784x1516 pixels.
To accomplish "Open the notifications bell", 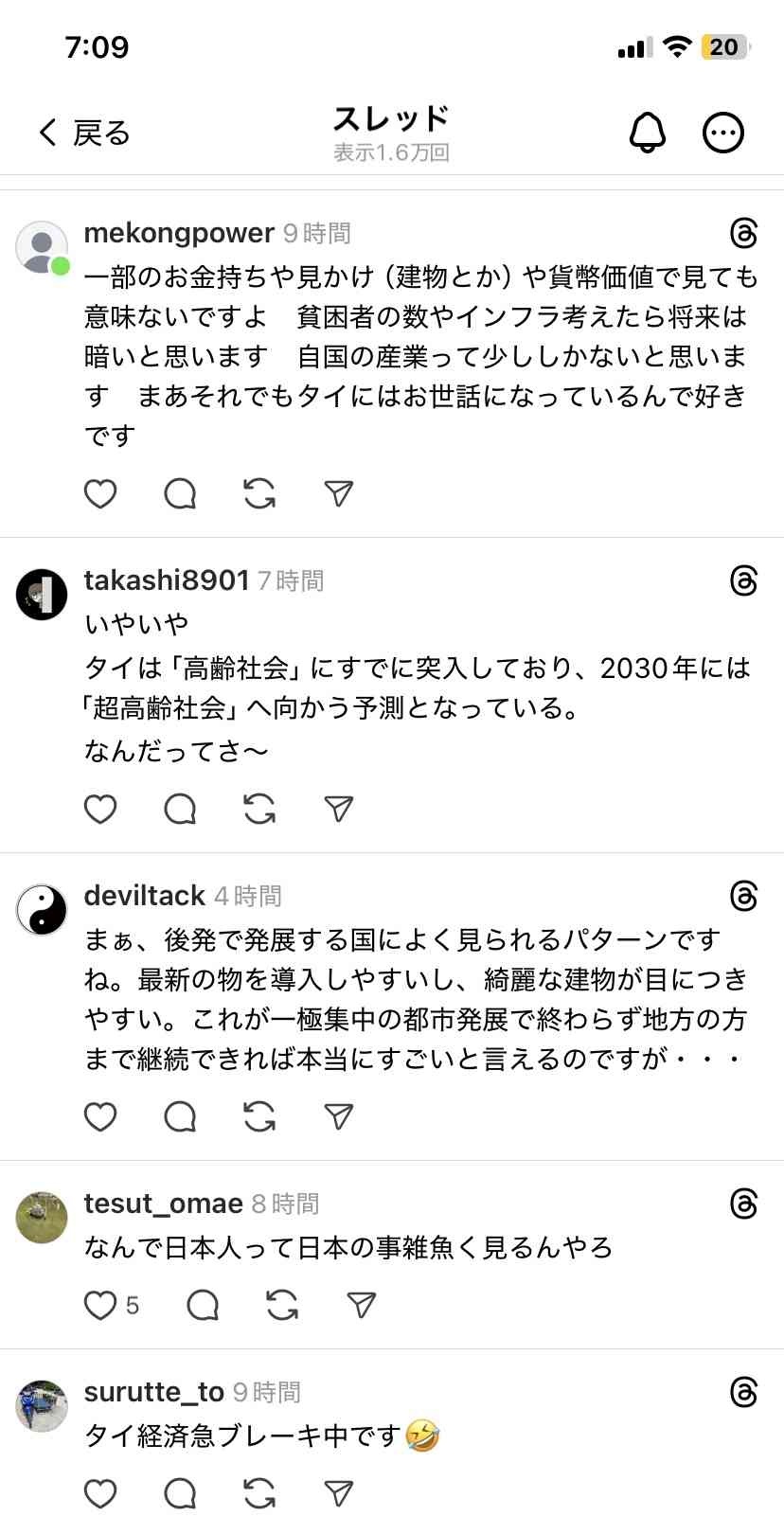I will tap(648, 133).
